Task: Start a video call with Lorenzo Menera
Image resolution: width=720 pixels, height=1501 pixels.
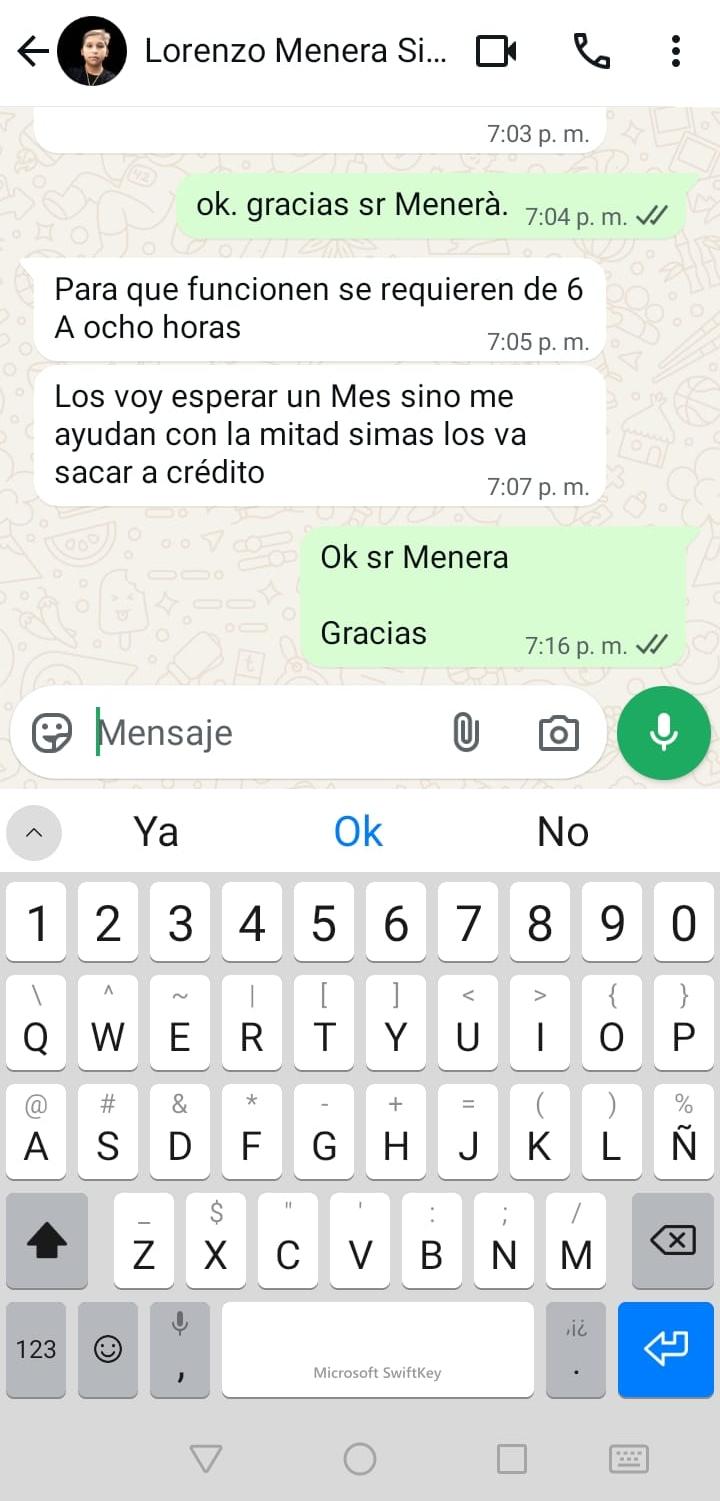Action: point(496,51)
